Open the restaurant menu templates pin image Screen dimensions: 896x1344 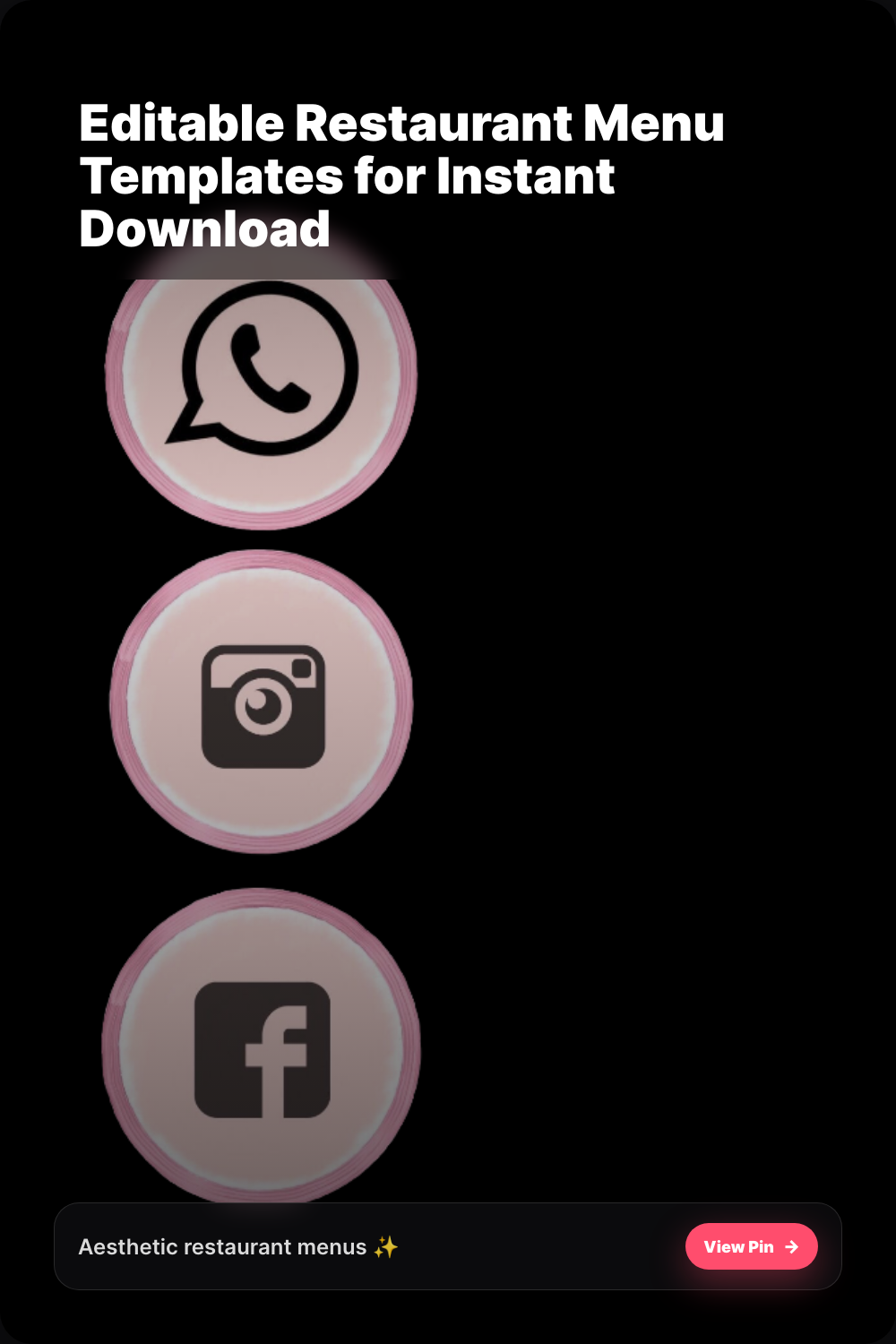pos(261,741)
